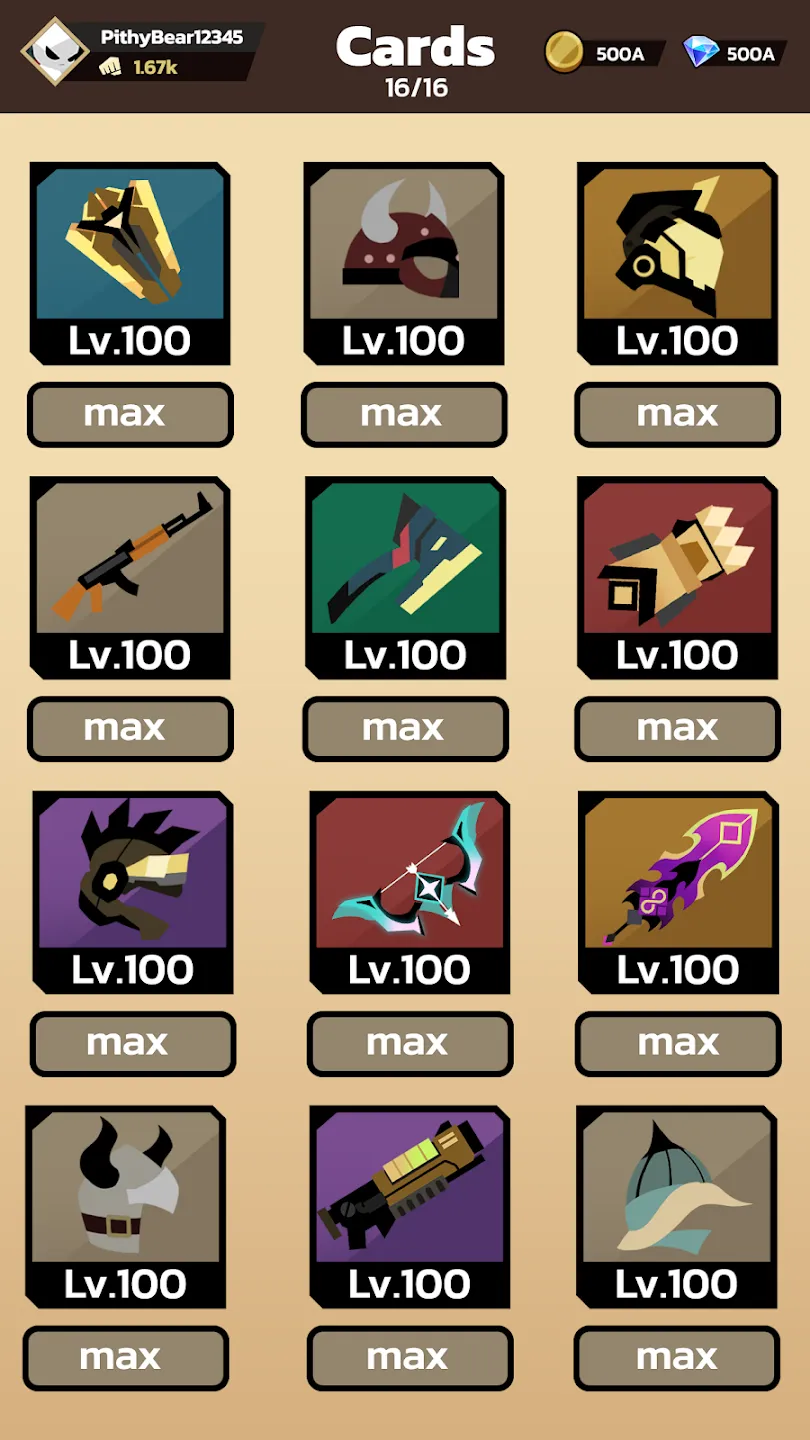Viewport: 810px width, 1440px height.
Task: Open the golden crossbow card
Action: click(130, 264)
